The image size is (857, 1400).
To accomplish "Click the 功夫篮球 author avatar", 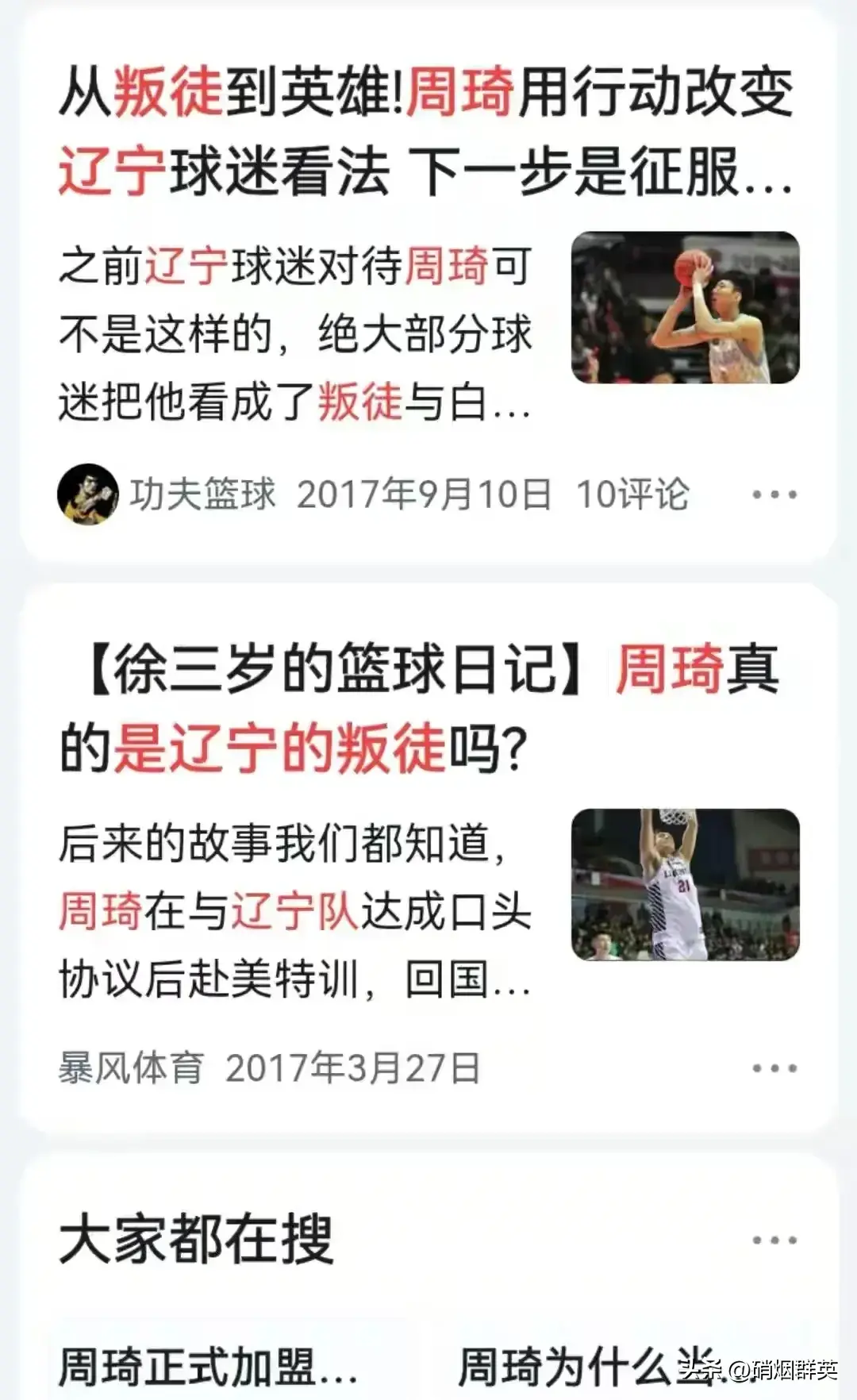I will click(x=87, y=492).
